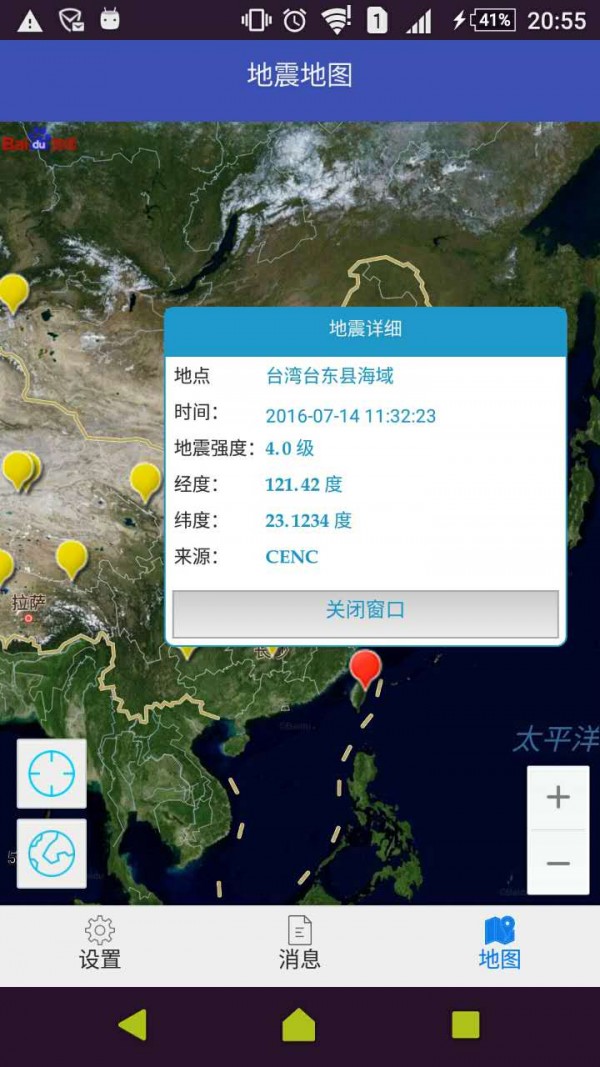Image resolution: width=600 pixels, height=1067 pixels.
Task: Close the earthquake detail window
Action: pos(365,612)
